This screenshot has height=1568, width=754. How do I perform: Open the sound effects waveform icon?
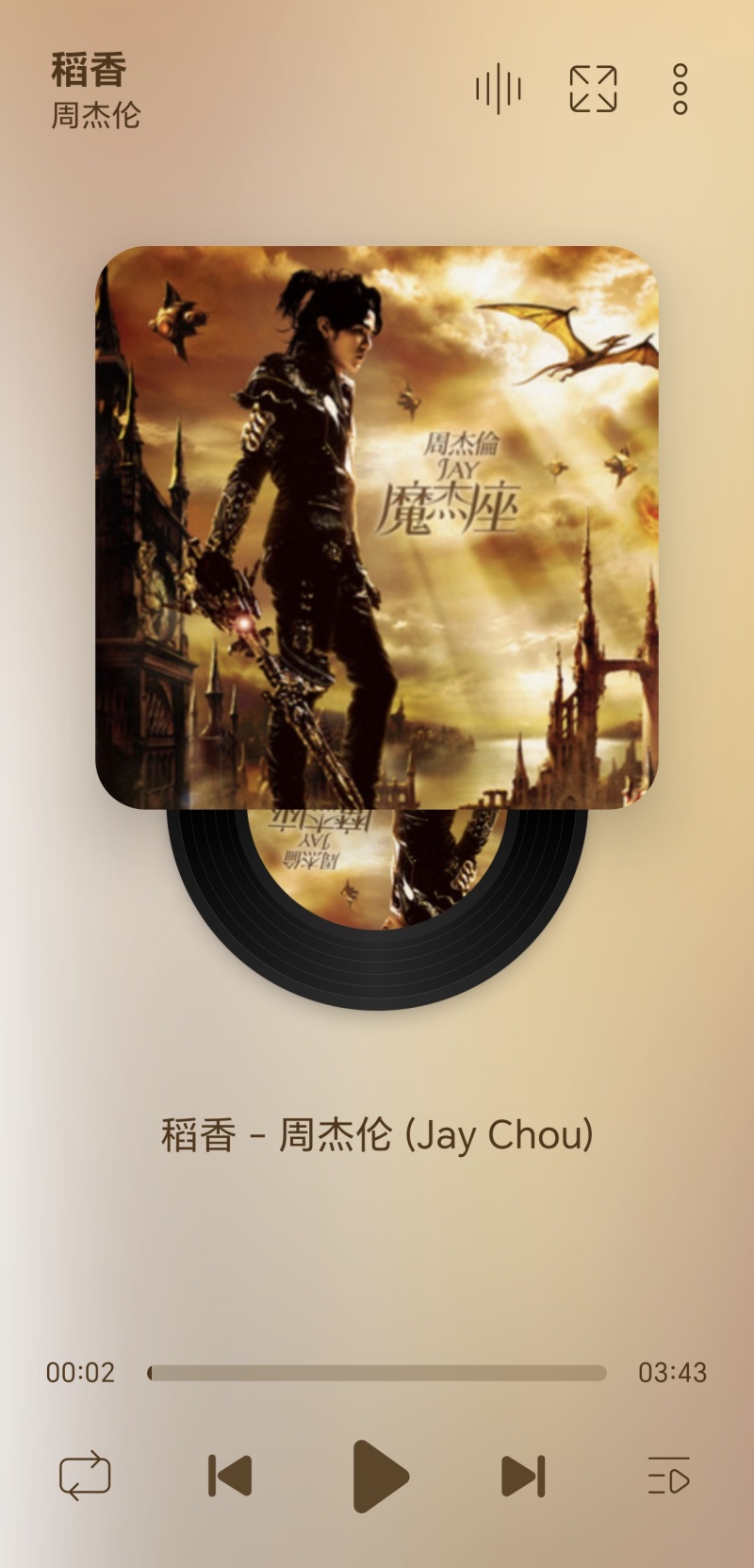click(499, 90)
